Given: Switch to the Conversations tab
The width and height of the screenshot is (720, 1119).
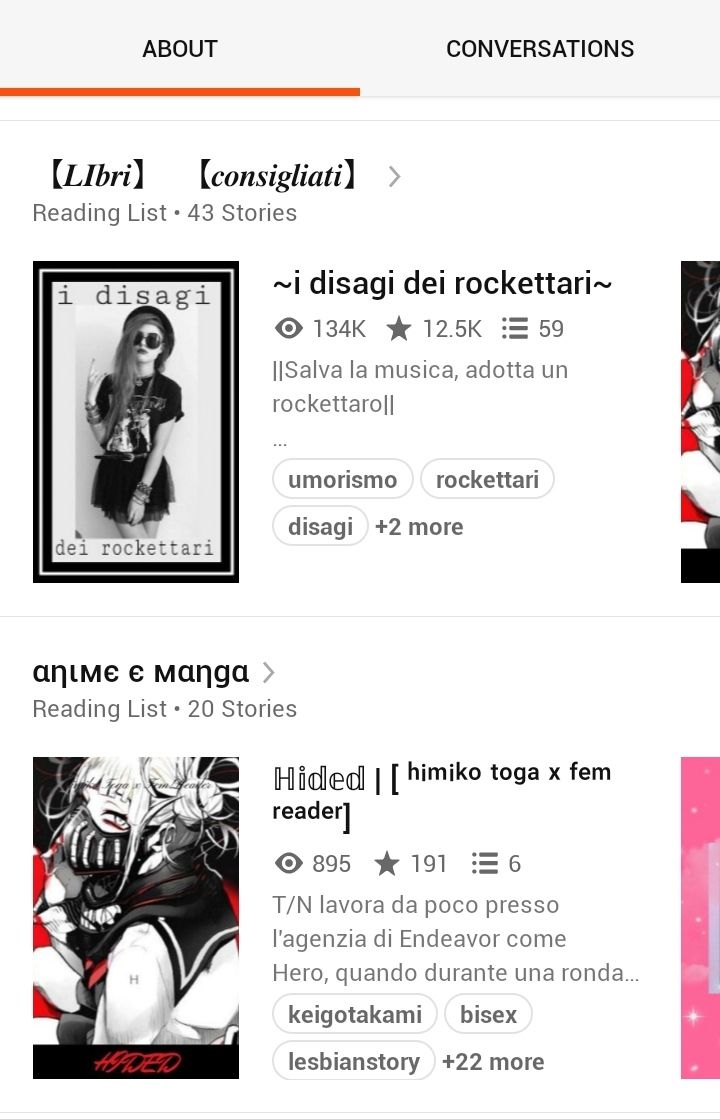Looking at the screenshot, I should click(x=540, y=49).
